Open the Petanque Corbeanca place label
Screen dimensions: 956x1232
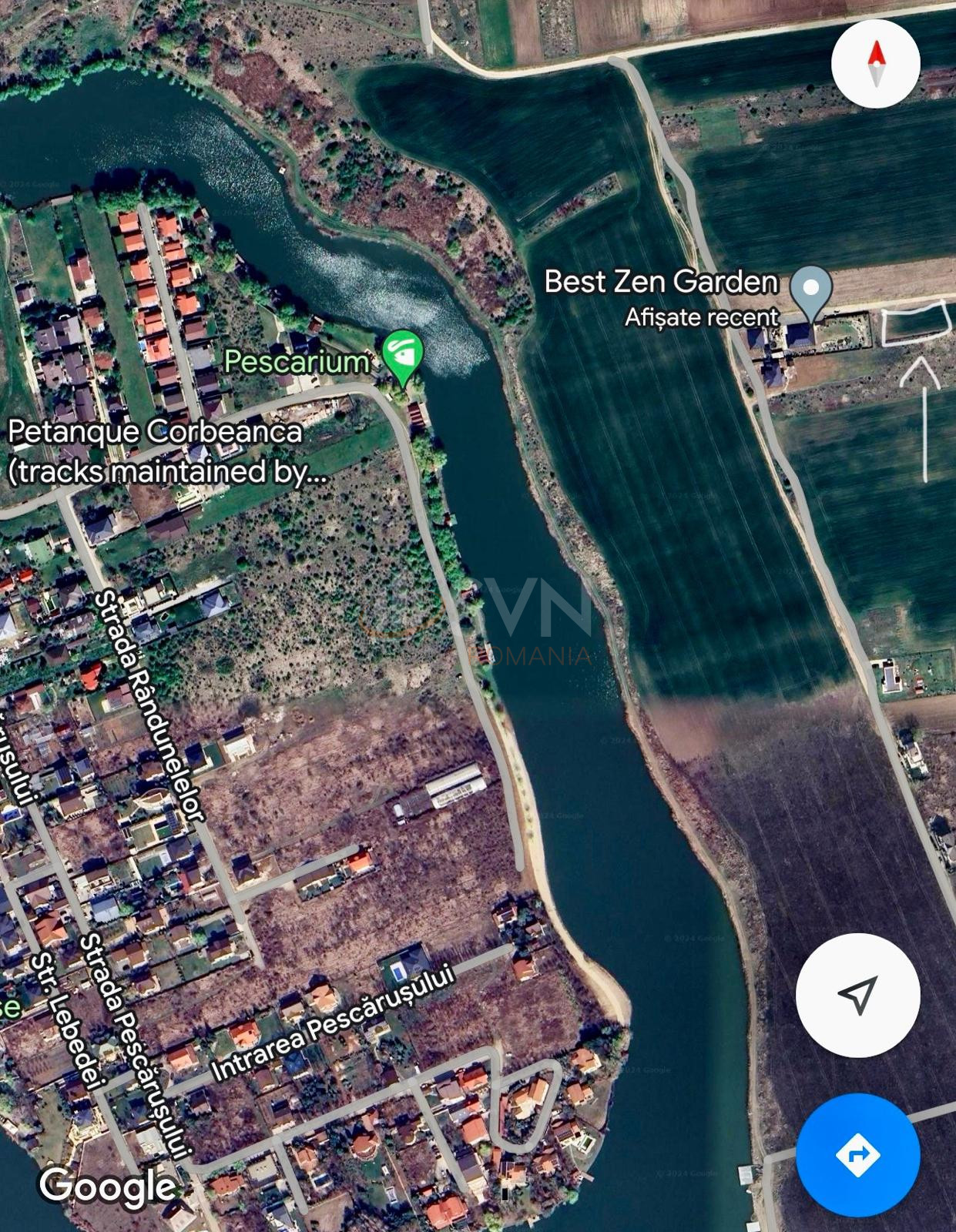(x=155, y=451)
